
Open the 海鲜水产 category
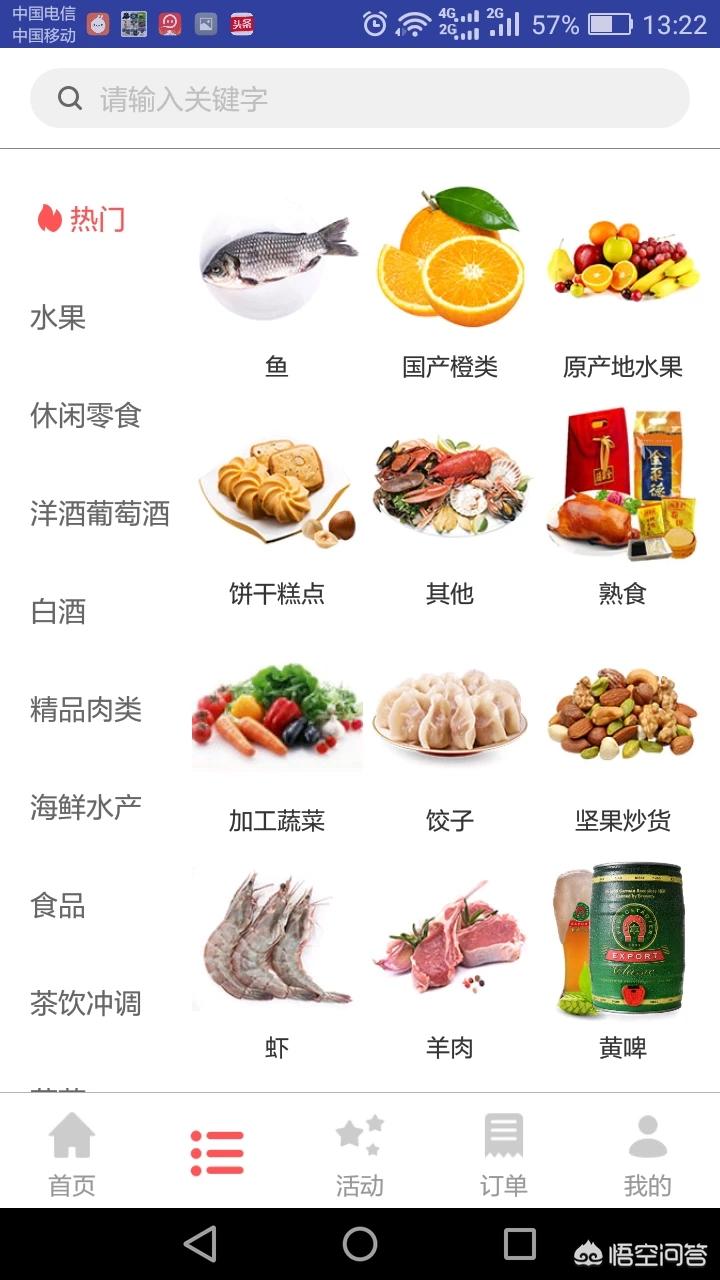coord(86,808)
